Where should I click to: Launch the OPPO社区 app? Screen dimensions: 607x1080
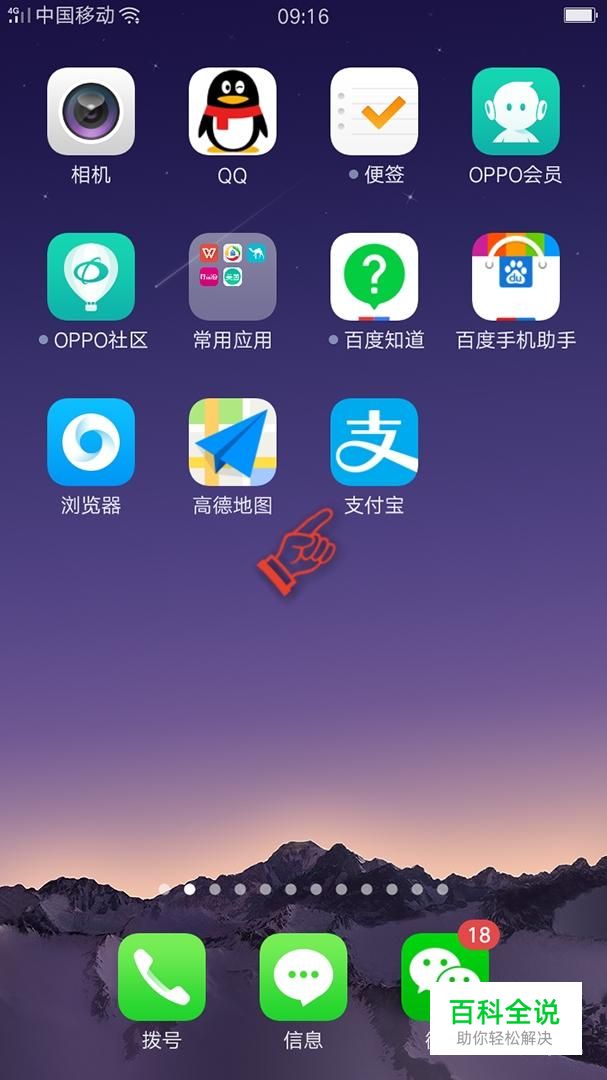[x=91, y=276]
